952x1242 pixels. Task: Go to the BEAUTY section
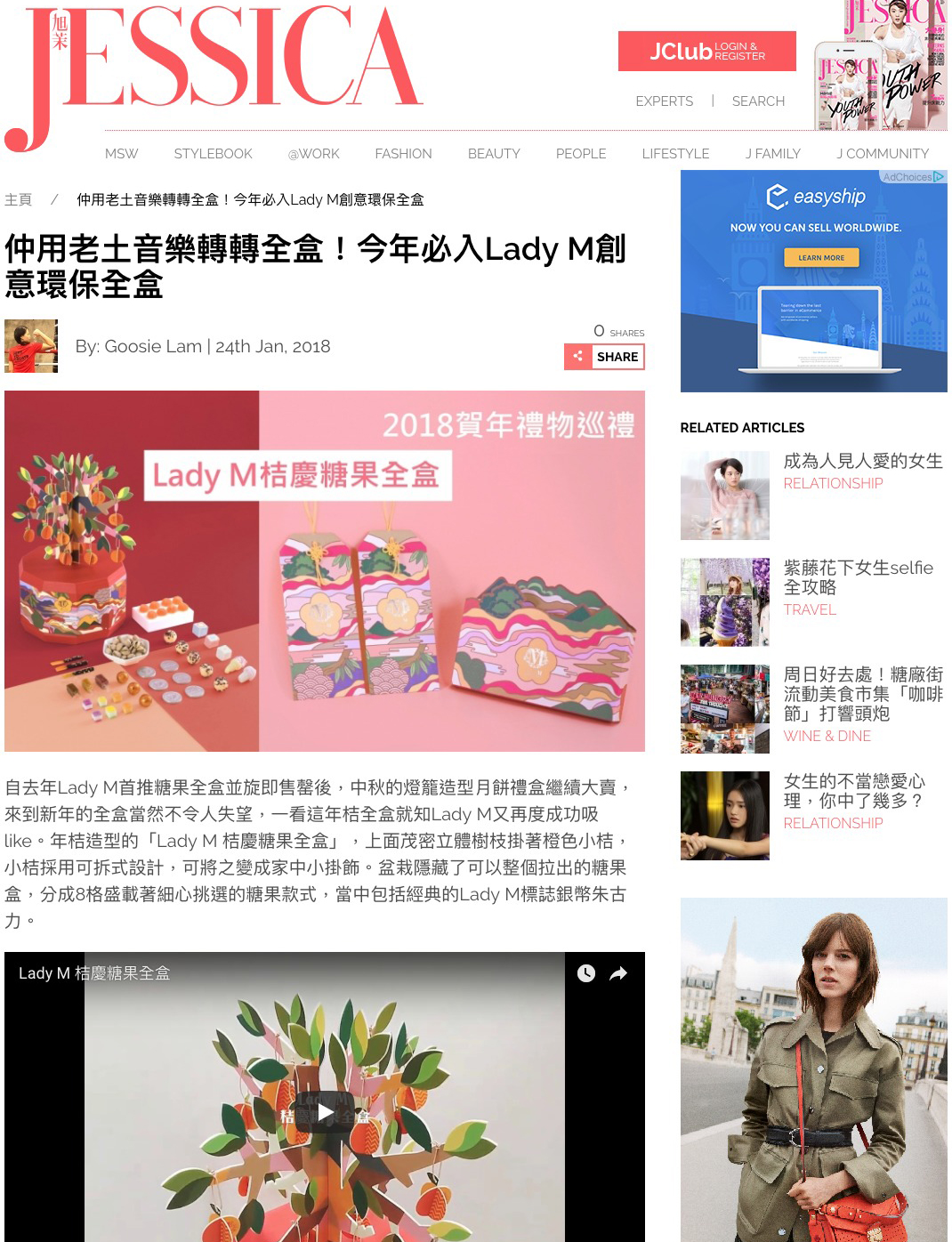[494, 154]
